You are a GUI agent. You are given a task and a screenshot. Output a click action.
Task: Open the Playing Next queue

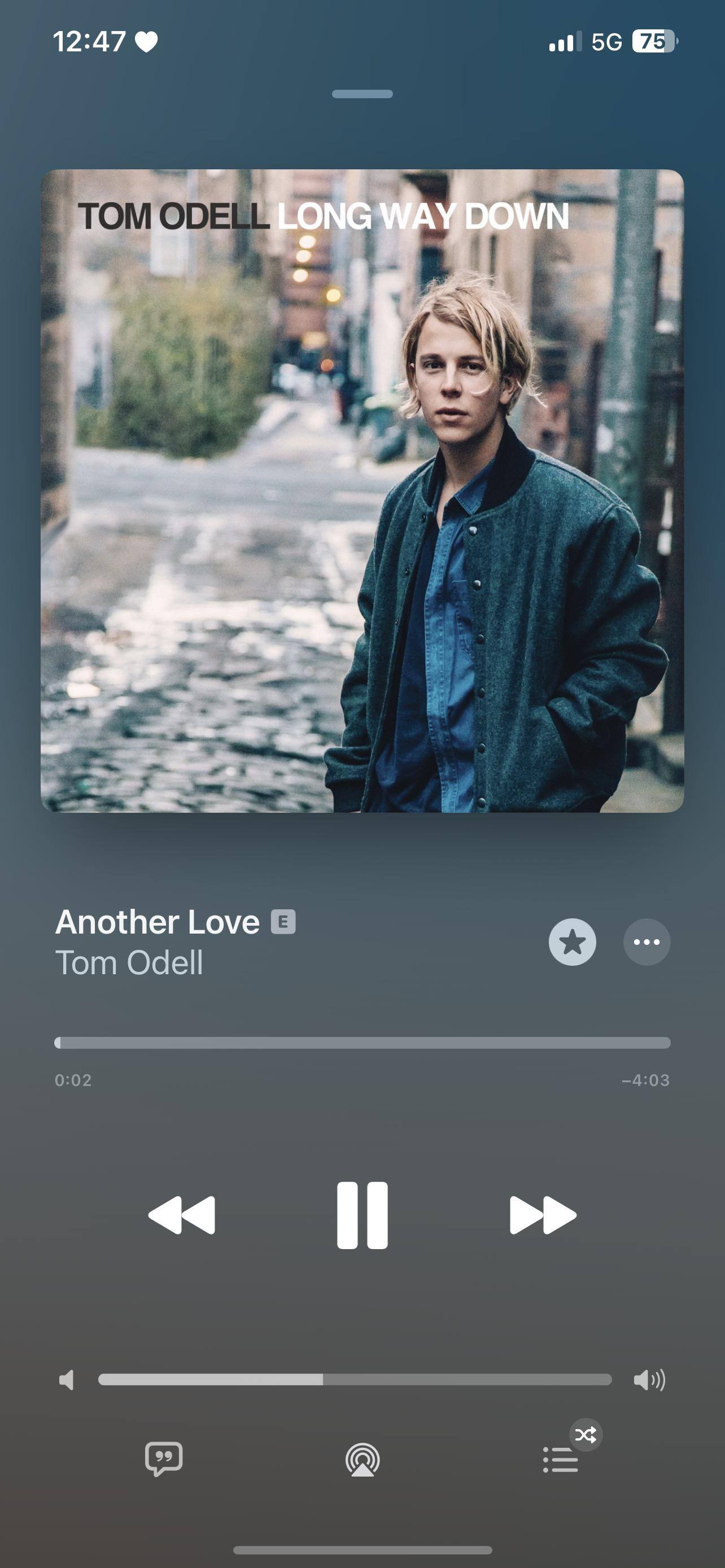pos(561,1460)
